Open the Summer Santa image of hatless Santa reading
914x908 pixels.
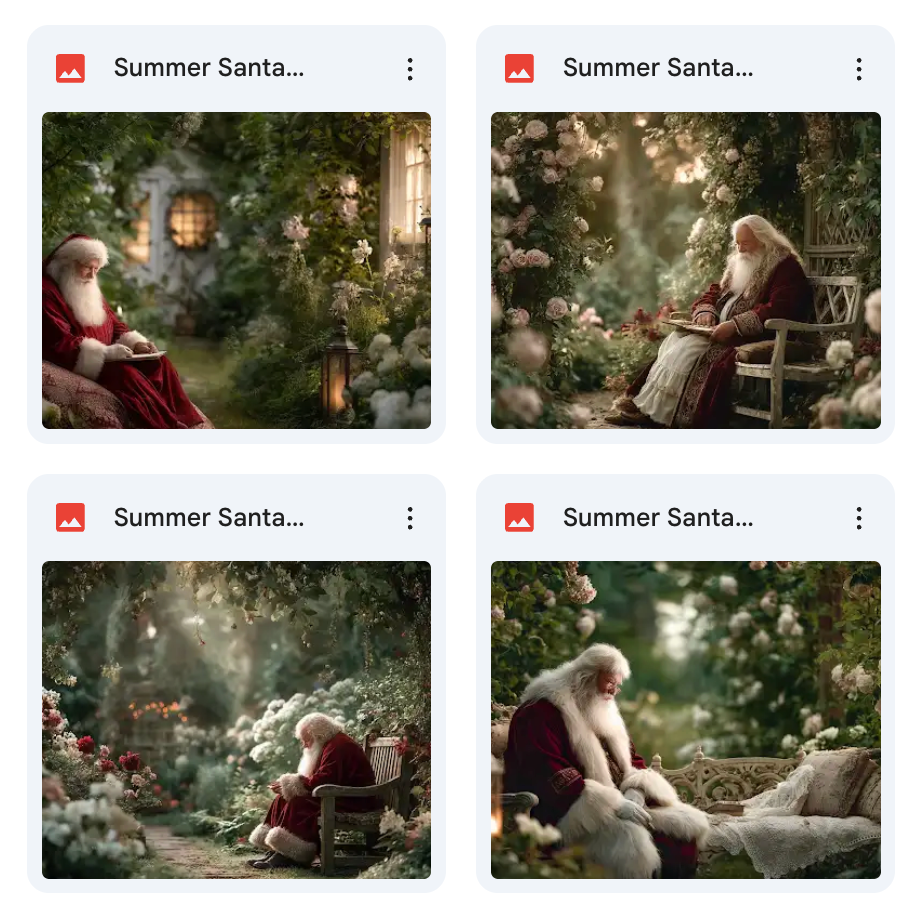(x=685, y=270)
